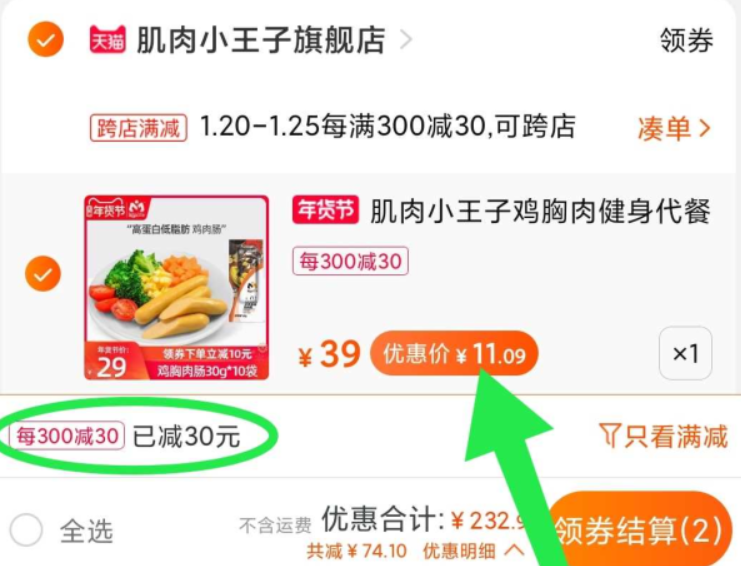
Task: Open the 鸡胸肉肠 product image
Action: pos(176,287)
